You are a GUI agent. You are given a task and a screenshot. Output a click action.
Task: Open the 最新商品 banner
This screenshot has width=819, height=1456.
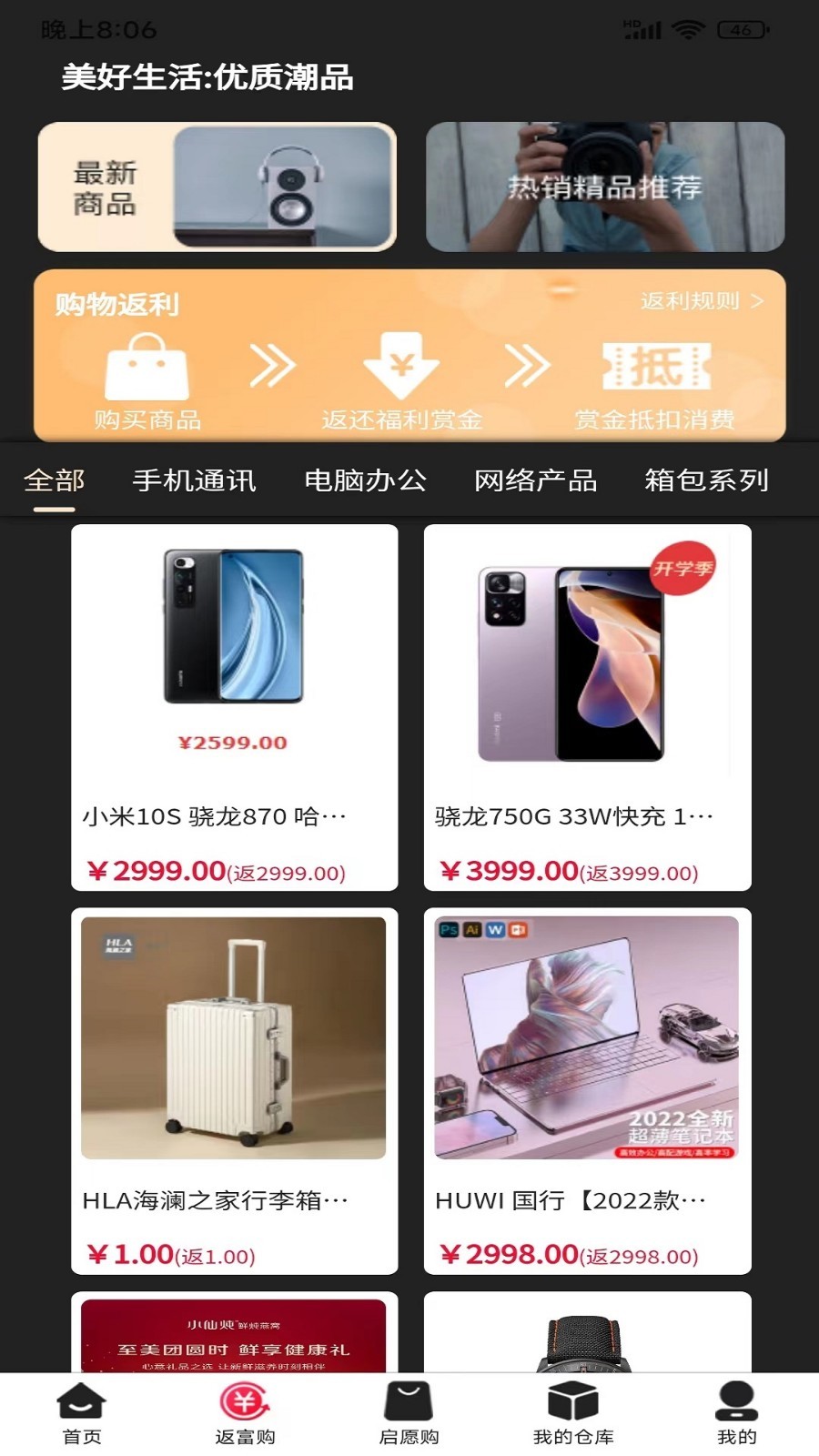point(217,187)
